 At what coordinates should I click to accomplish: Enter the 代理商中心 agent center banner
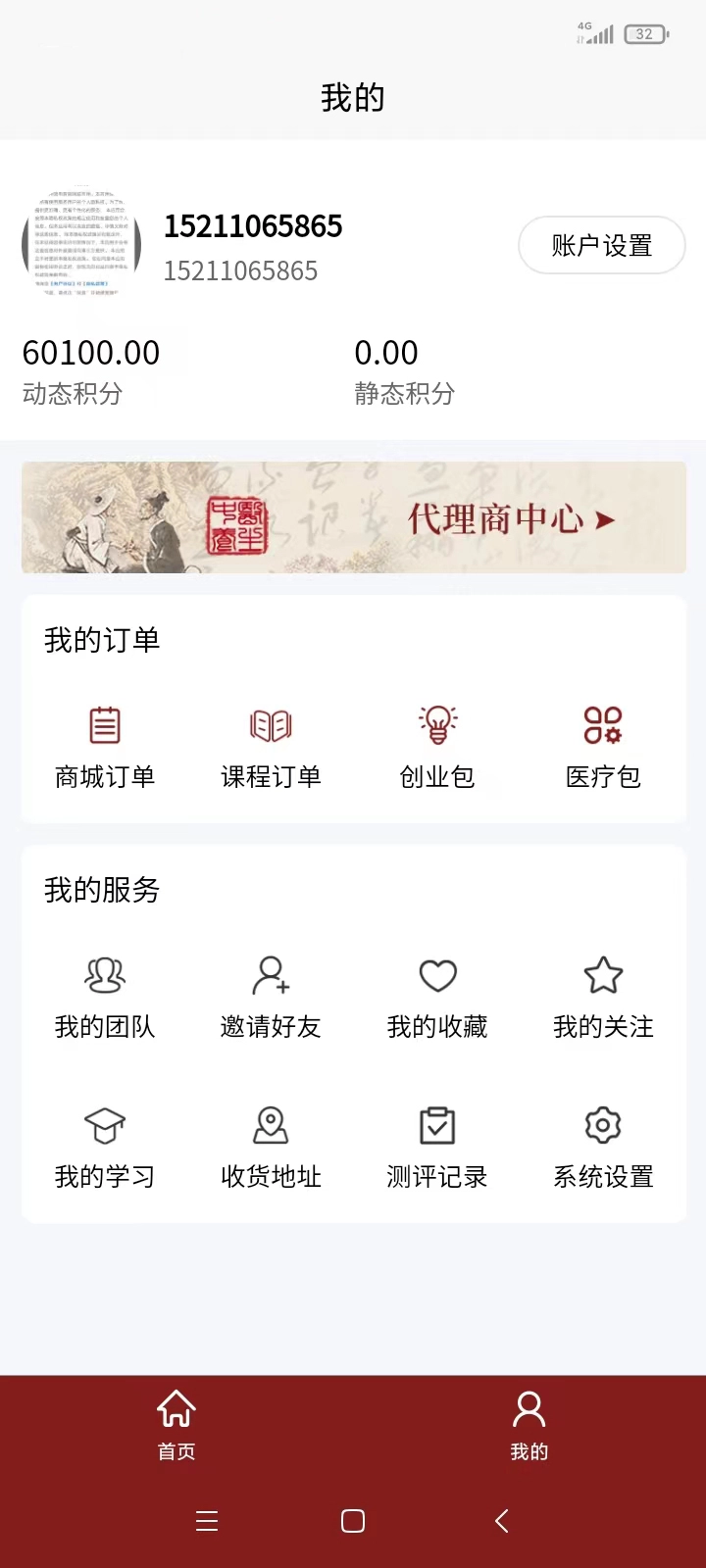[x=353, y=517]
